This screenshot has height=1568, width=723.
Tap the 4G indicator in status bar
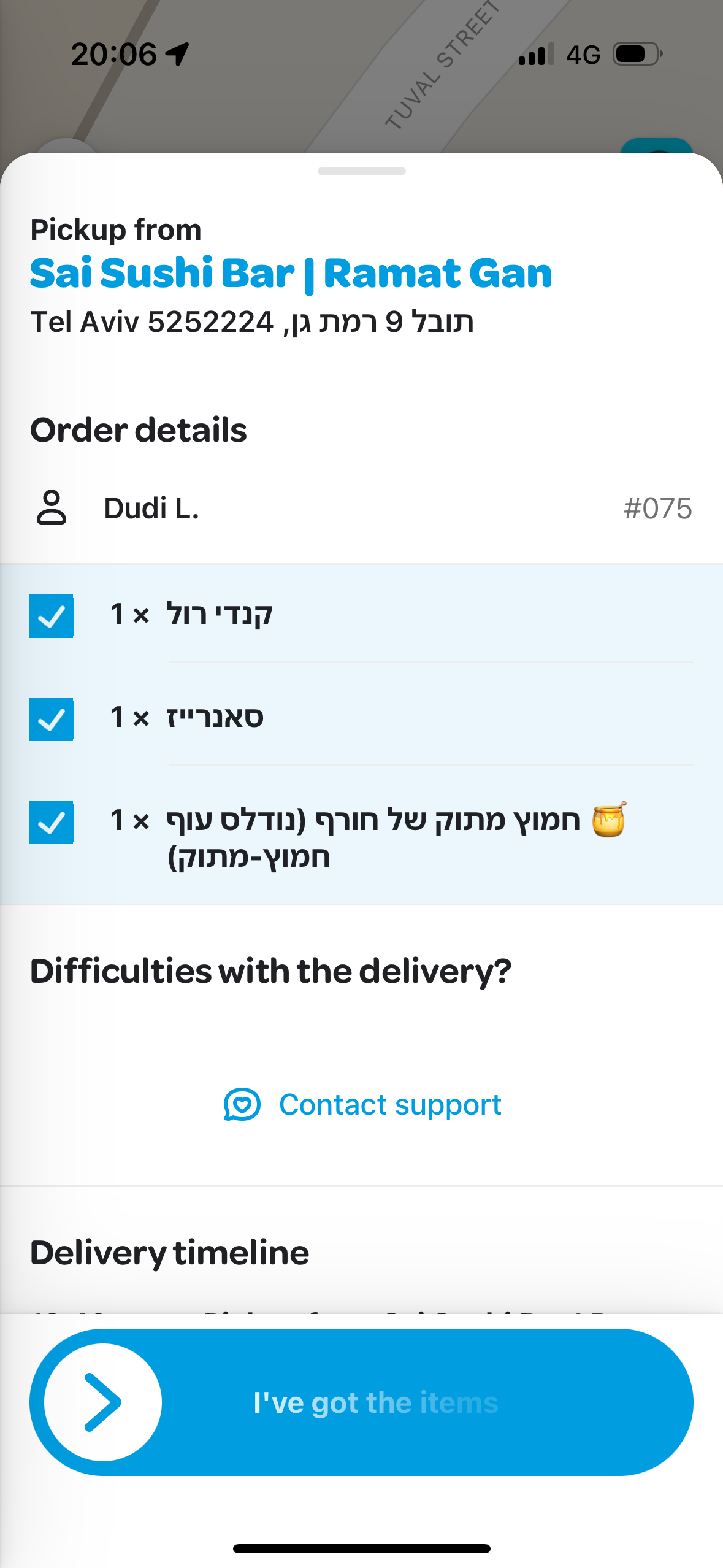pos(583,54)
